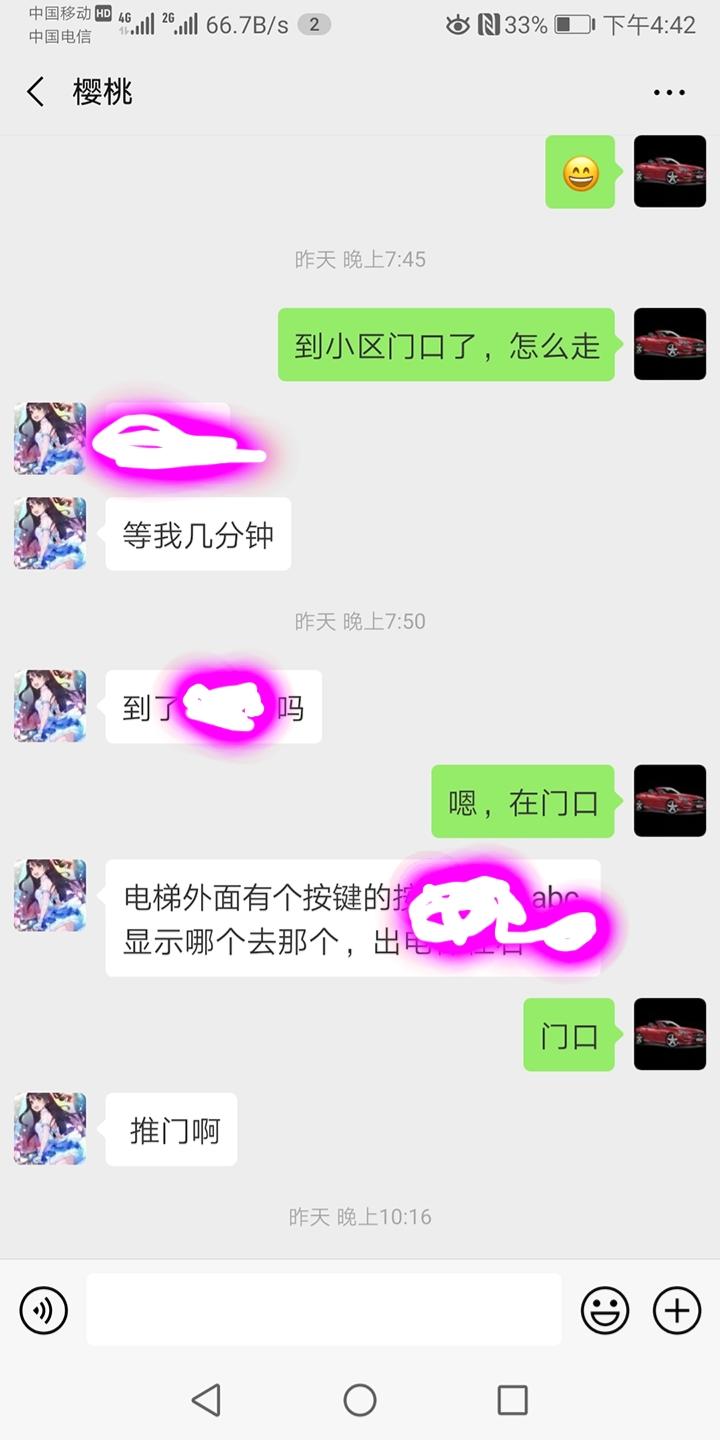Image resolution: width=720 pixels, height=1440 pixels.
Task: Tap the timestamp '昨天 晚上10:16'
Action: [360, 1217]
